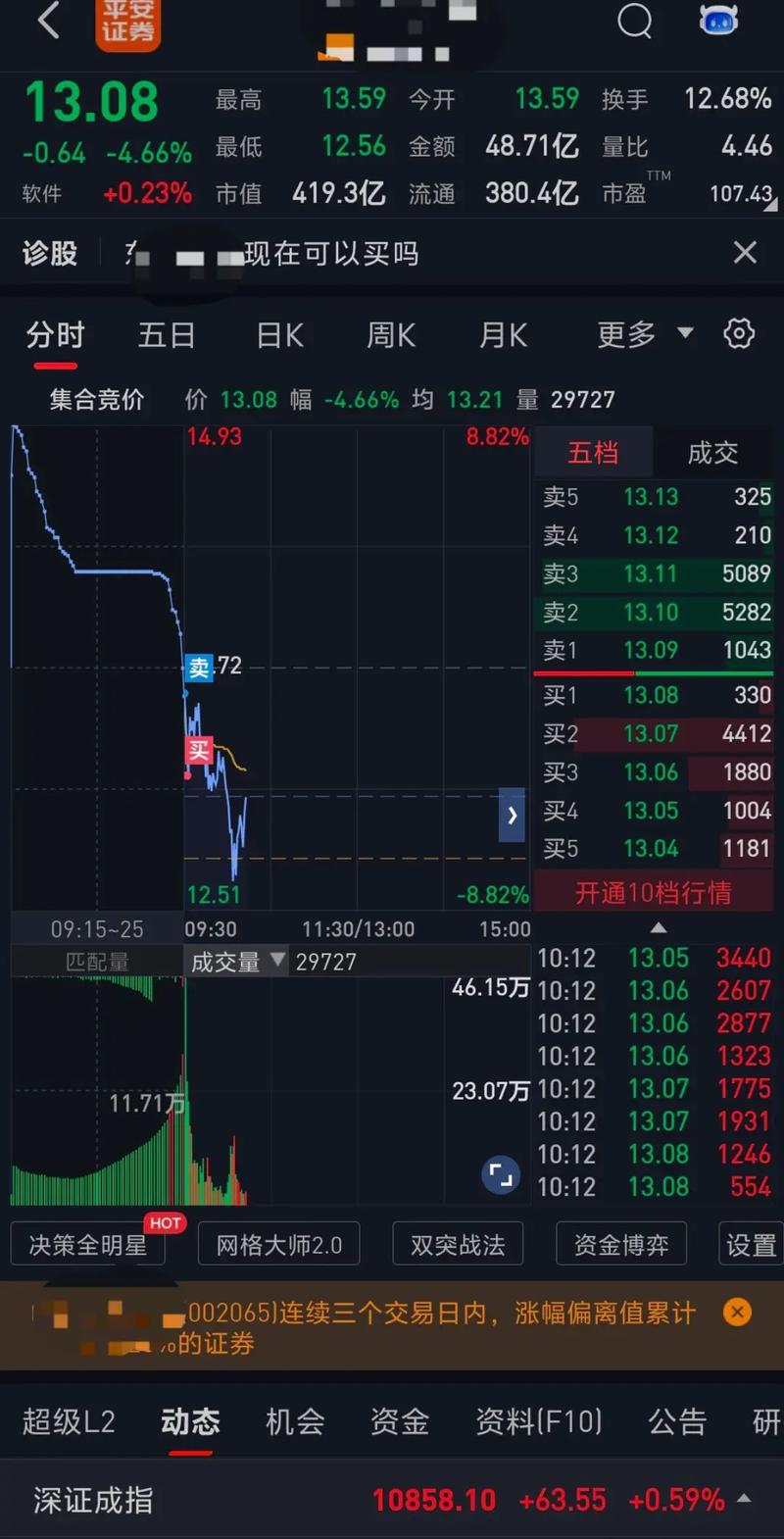784x1539 pixels.
Task: Select the 卖 sell marker on chart
Action: click(x=199, y=667)
